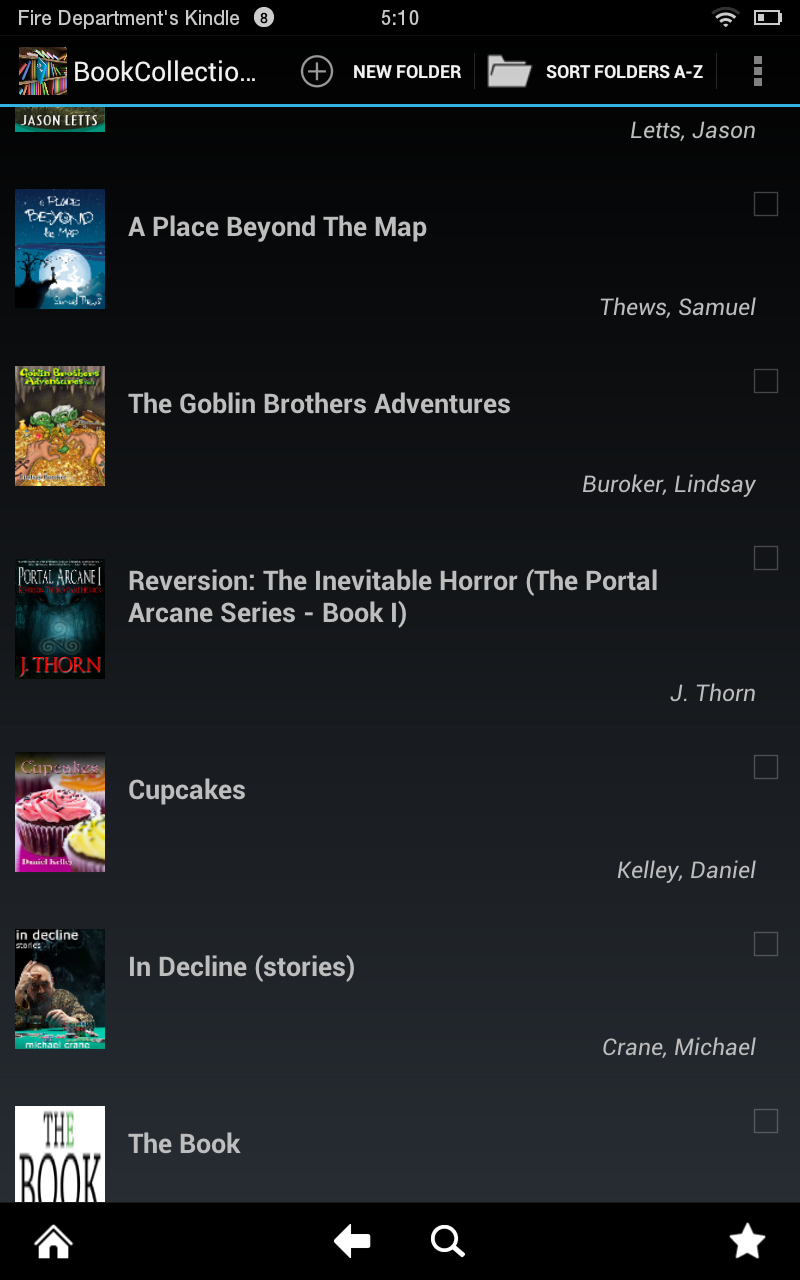800x1280 pixels.
Task: Open the Cupcakes book
Action: coord(187,790)
